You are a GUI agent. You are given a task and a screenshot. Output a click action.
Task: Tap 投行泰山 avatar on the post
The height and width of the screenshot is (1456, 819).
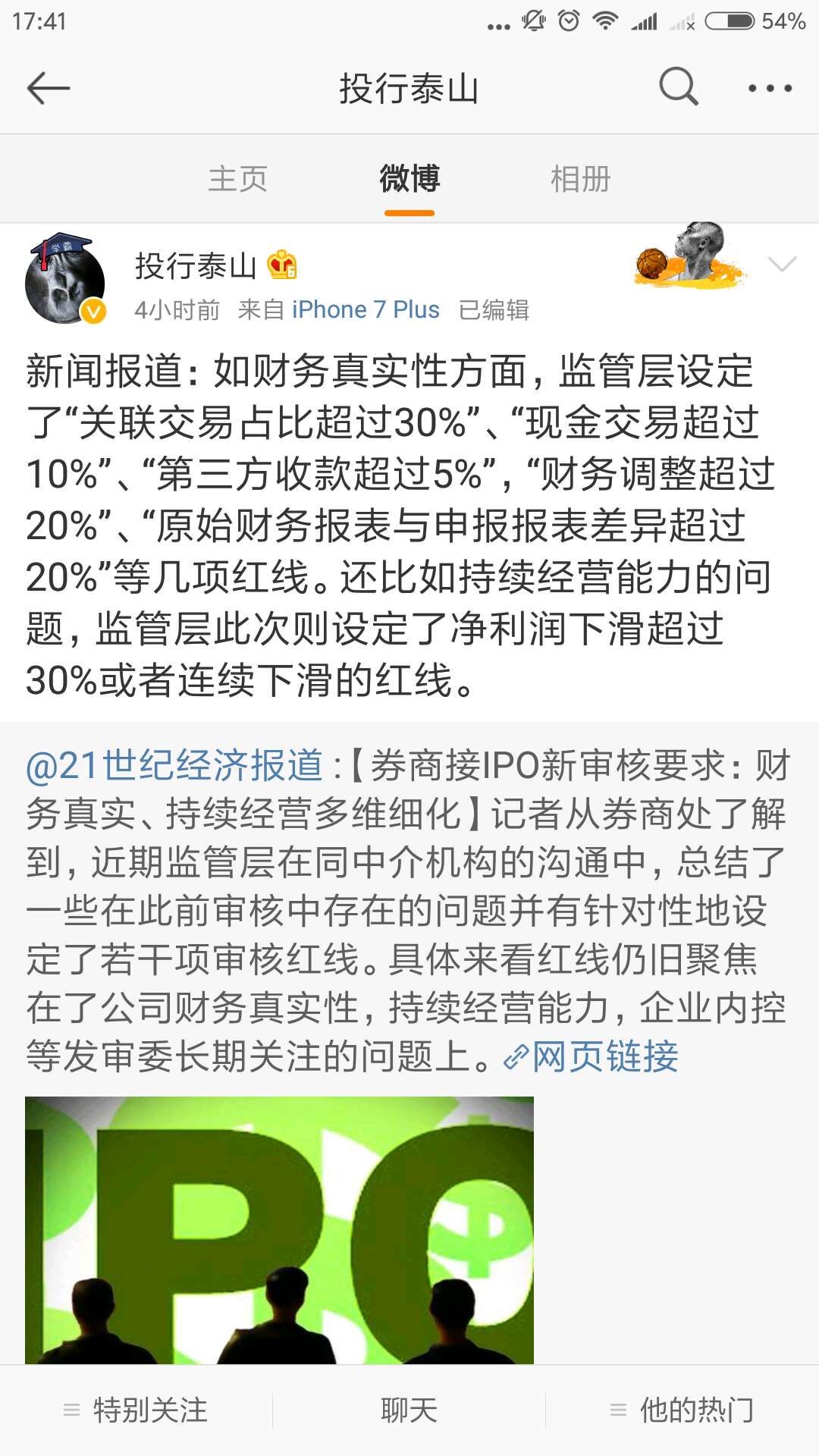coord(65,279)
